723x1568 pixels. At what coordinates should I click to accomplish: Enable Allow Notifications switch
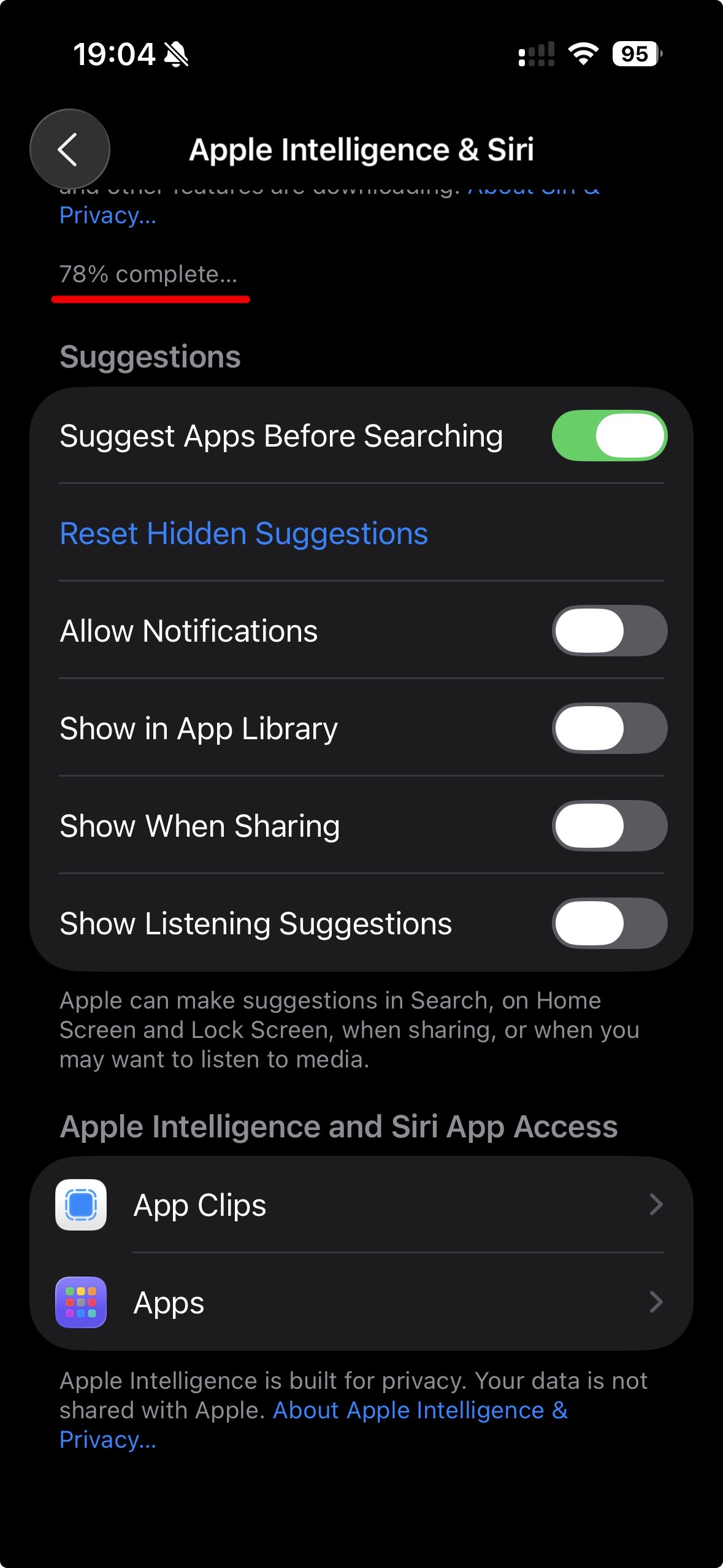609,631
